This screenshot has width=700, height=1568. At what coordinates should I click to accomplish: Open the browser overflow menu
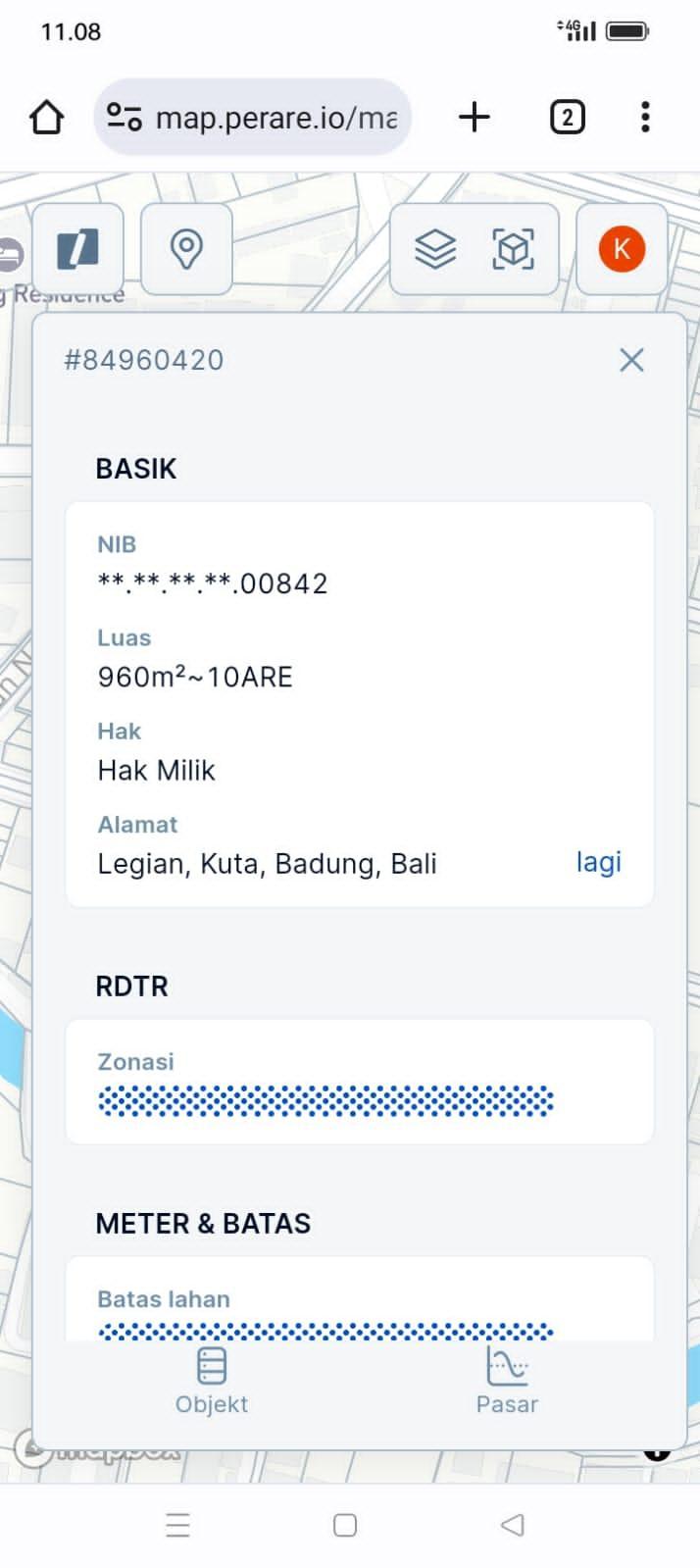[644, 118]
